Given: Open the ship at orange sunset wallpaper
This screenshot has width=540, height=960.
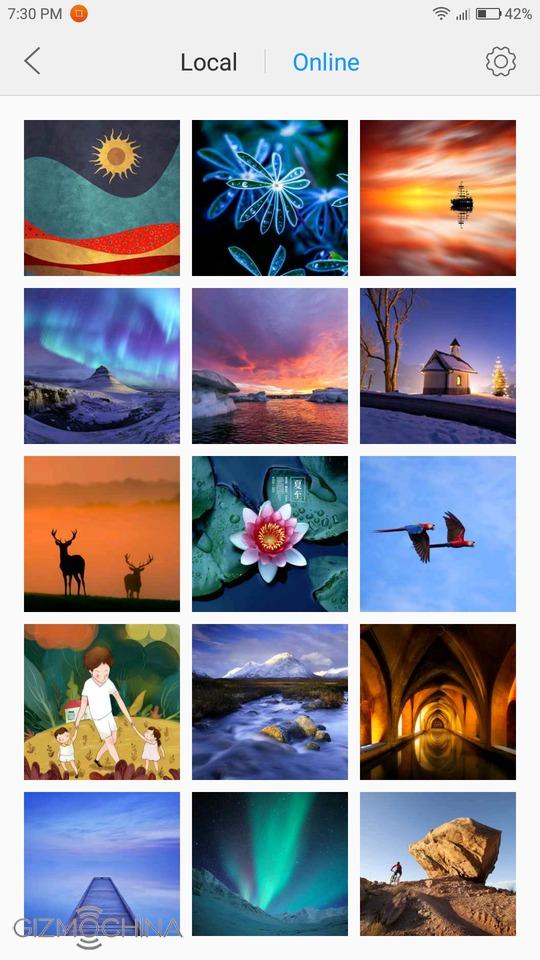Looking at the screenshot, I should pos(438,198).
